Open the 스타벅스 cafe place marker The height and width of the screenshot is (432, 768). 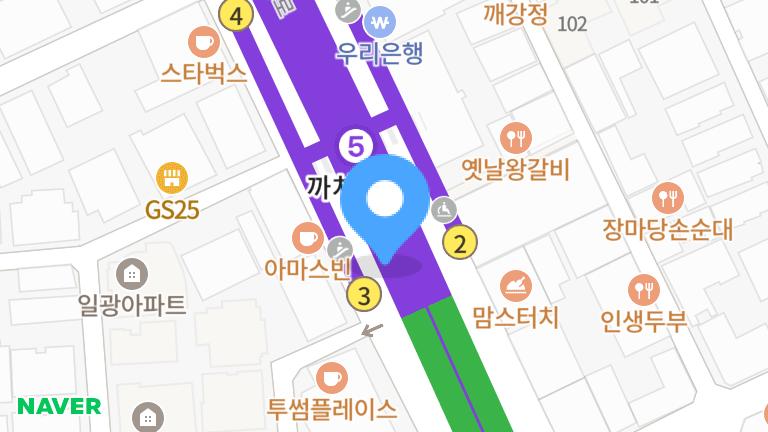[x=204, y=42]
